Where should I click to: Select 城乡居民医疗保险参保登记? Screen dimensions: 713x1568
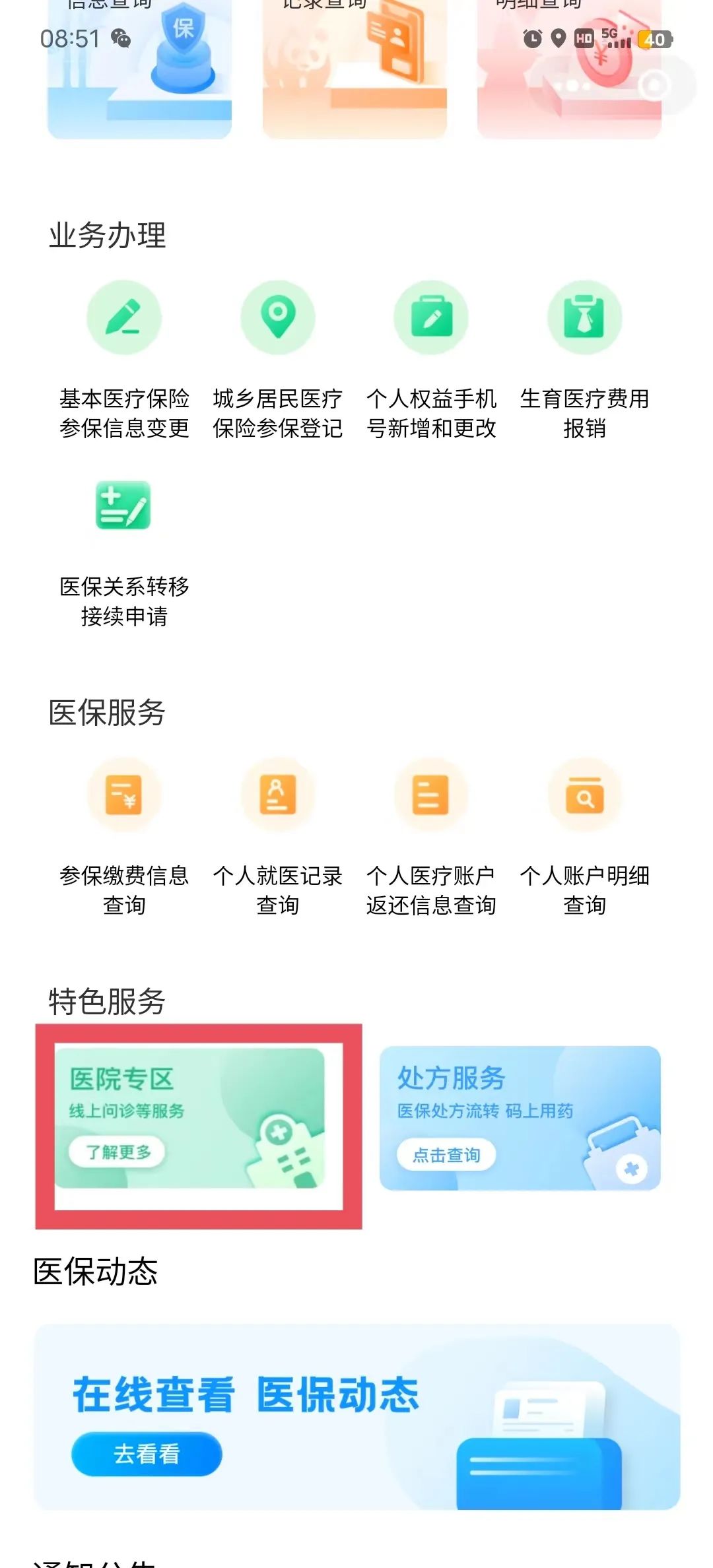pos(278,319)
